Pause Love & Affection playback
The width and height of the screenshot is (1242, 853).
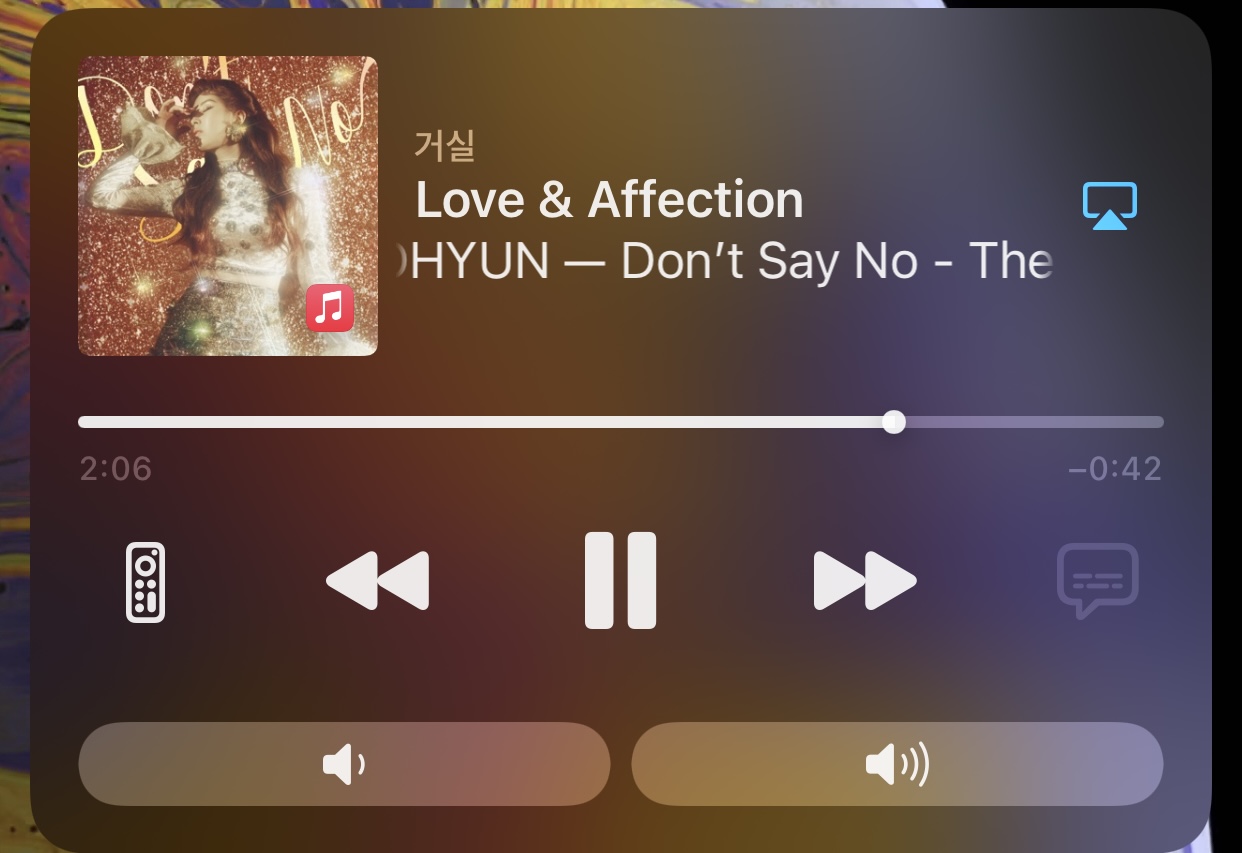click(620, 580)
